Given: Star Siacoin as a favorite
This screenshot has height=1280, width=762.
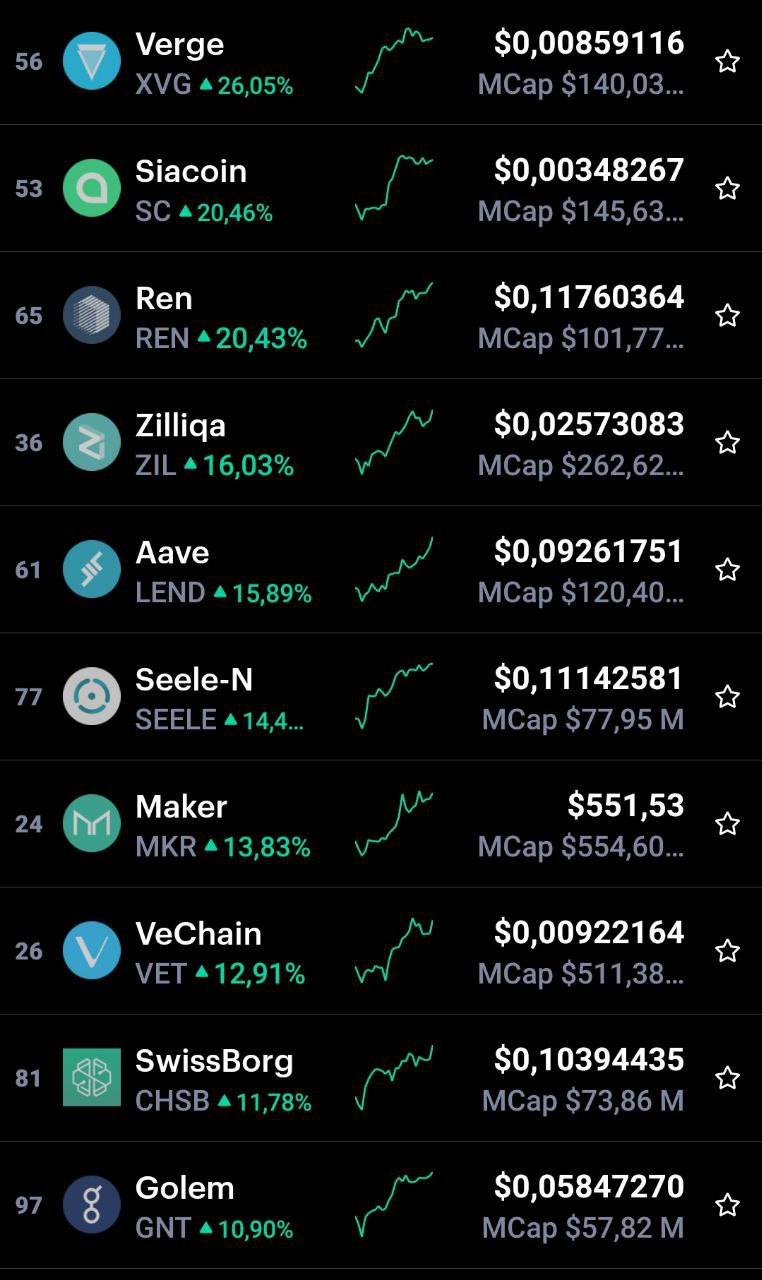Looking at the screenshot, I should point(727,188).
